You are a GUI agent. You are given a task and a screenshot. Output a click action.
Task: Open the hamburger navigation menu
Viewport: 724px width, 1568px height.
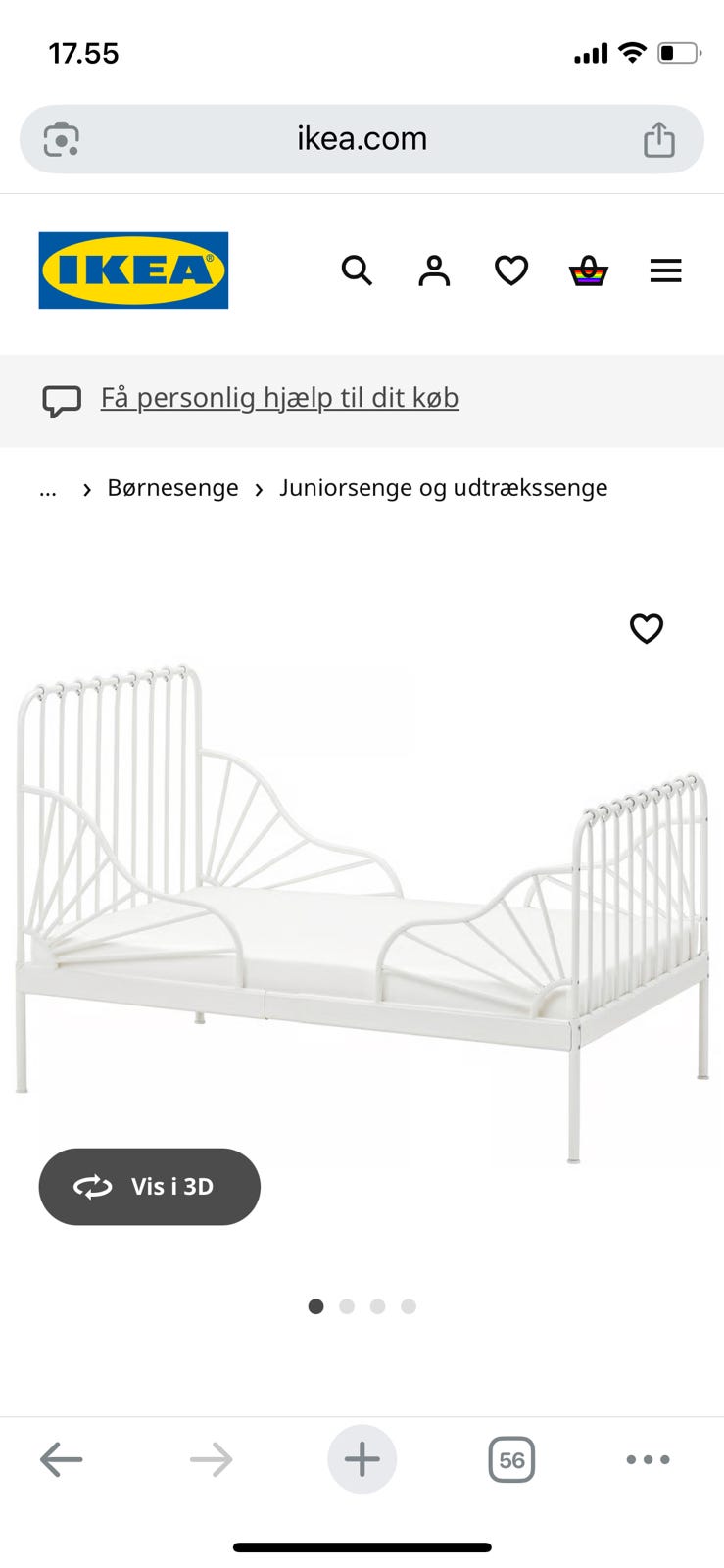click(x=665, y=270)
